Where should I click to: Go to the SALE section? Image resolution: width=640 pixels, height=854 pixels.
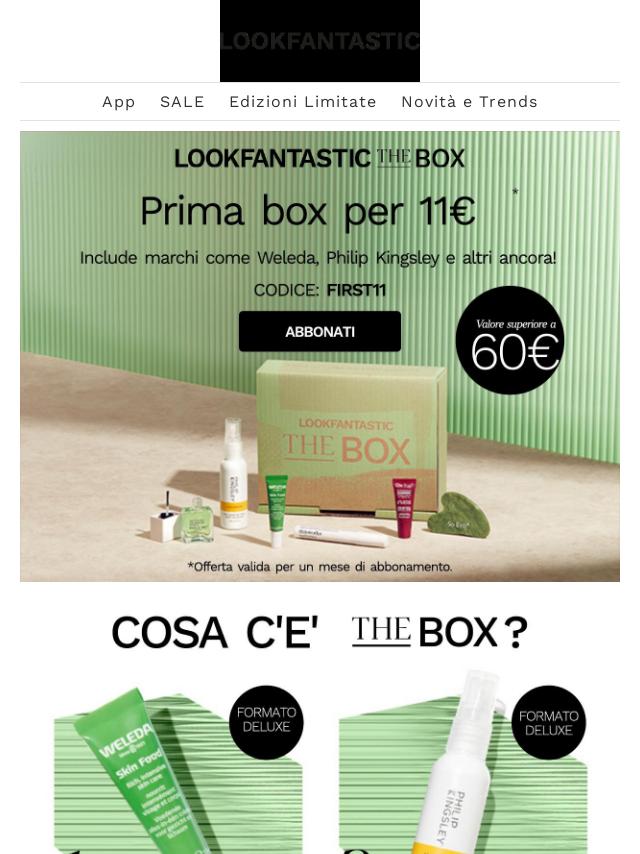[x=182, y=102]
